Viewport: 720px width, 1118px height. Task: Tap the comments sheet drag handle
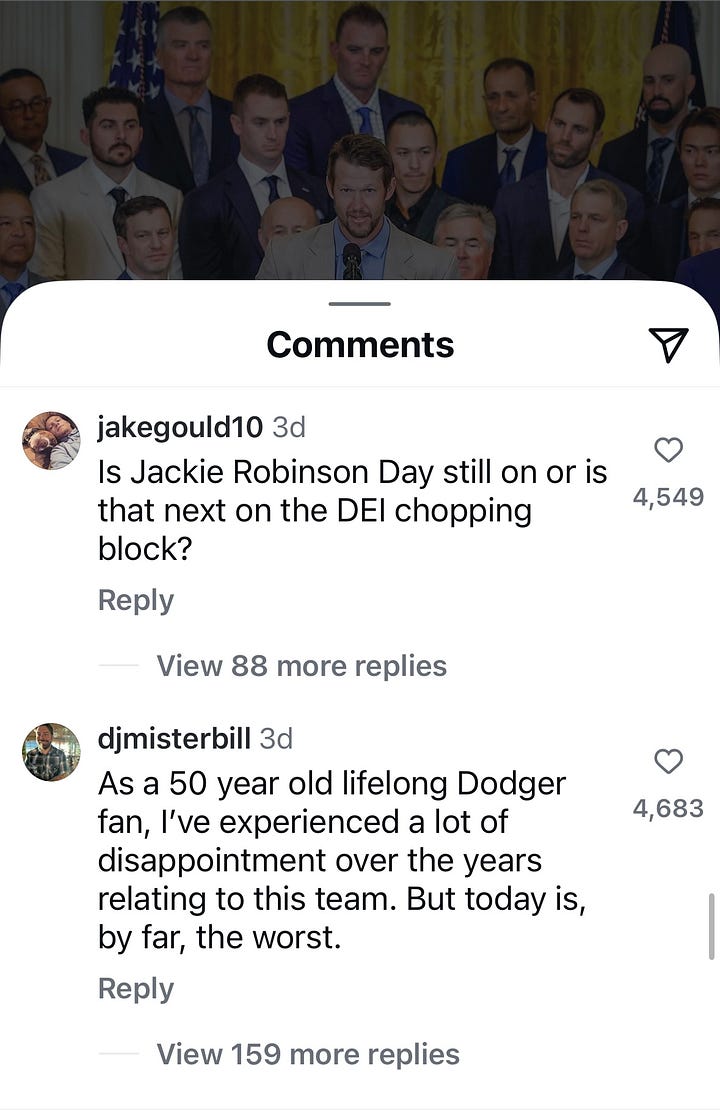click(360, 303)
